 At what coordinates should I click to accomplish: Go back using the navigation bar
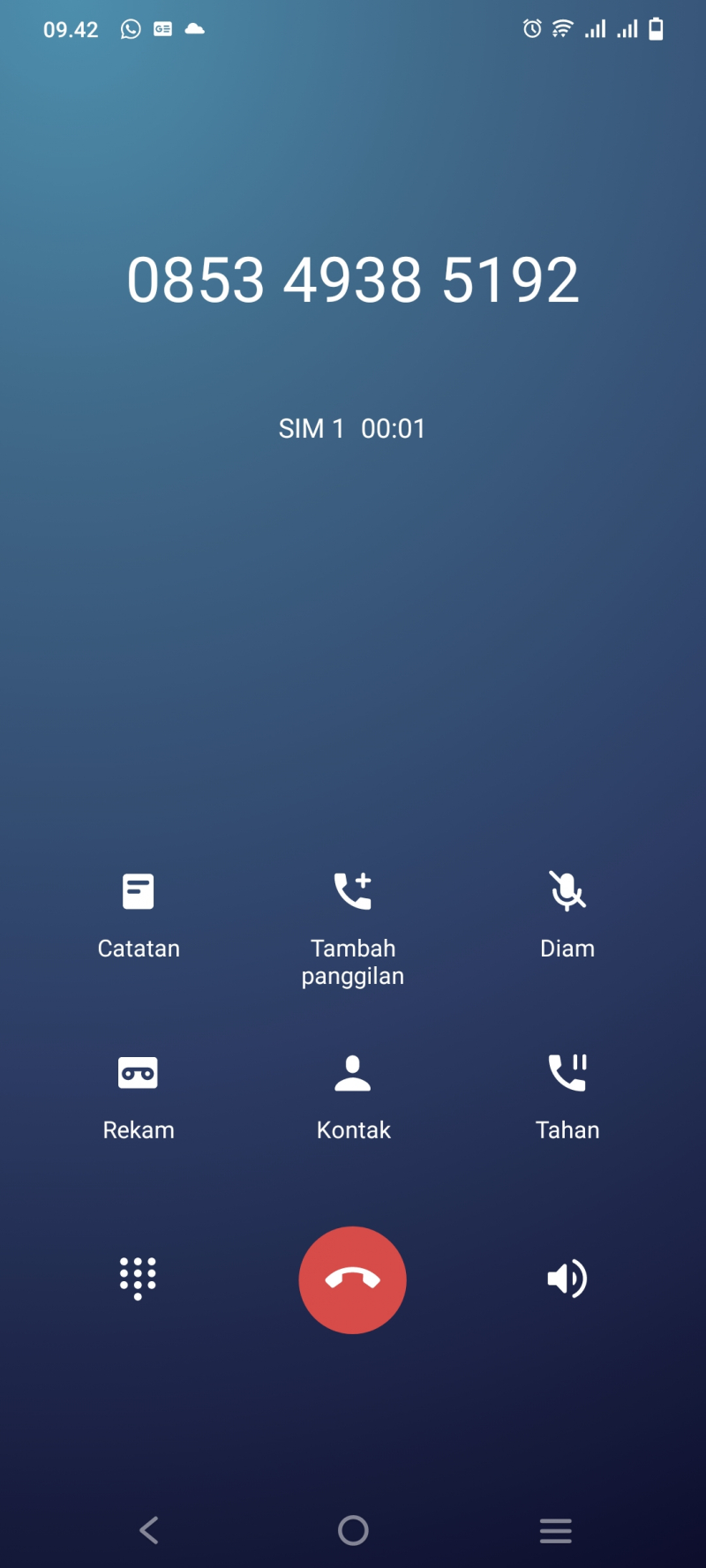[x=149, y=1530]
